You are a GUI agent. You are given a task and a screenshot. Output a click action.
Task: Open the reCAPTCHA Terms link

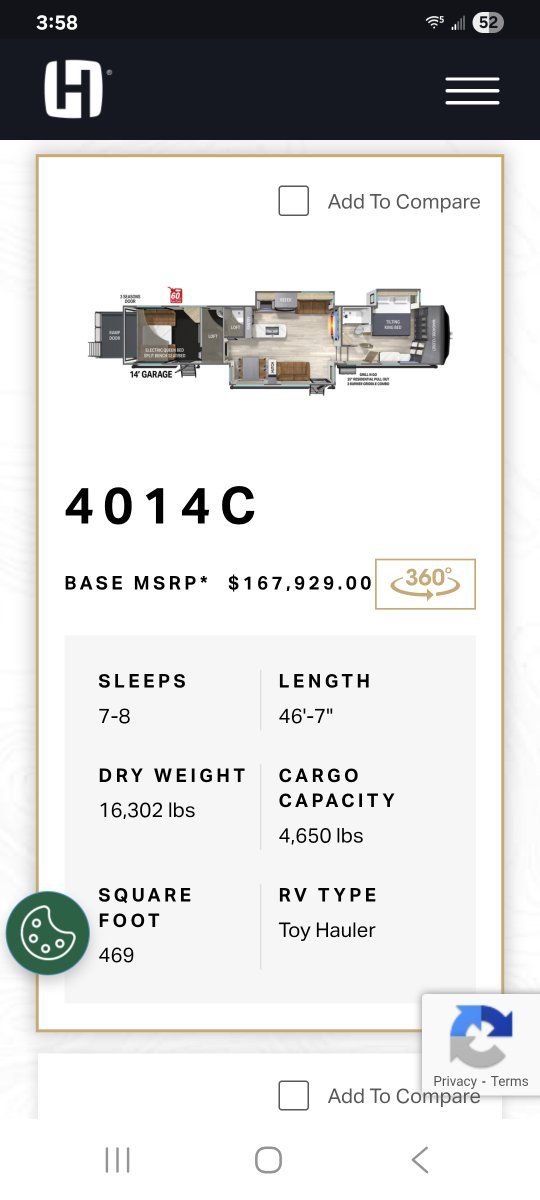509,1081
